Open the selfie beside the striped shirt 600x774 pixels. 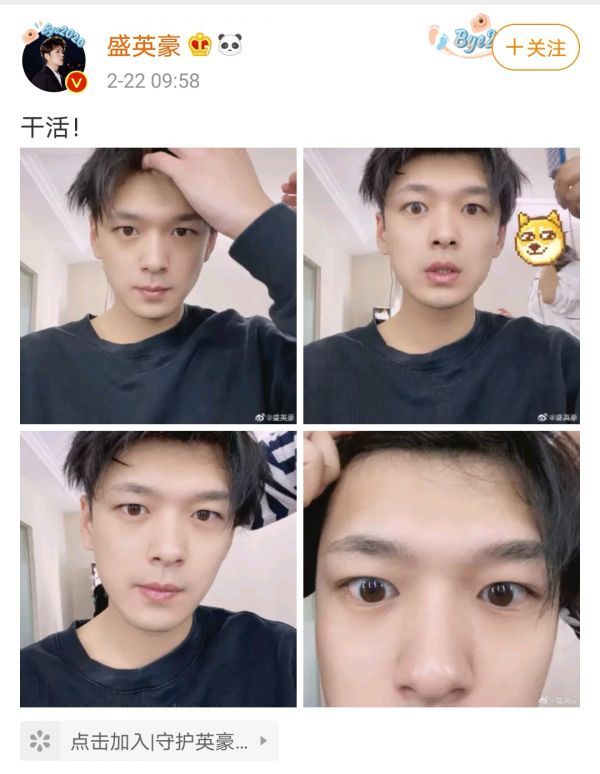point(158,569)
